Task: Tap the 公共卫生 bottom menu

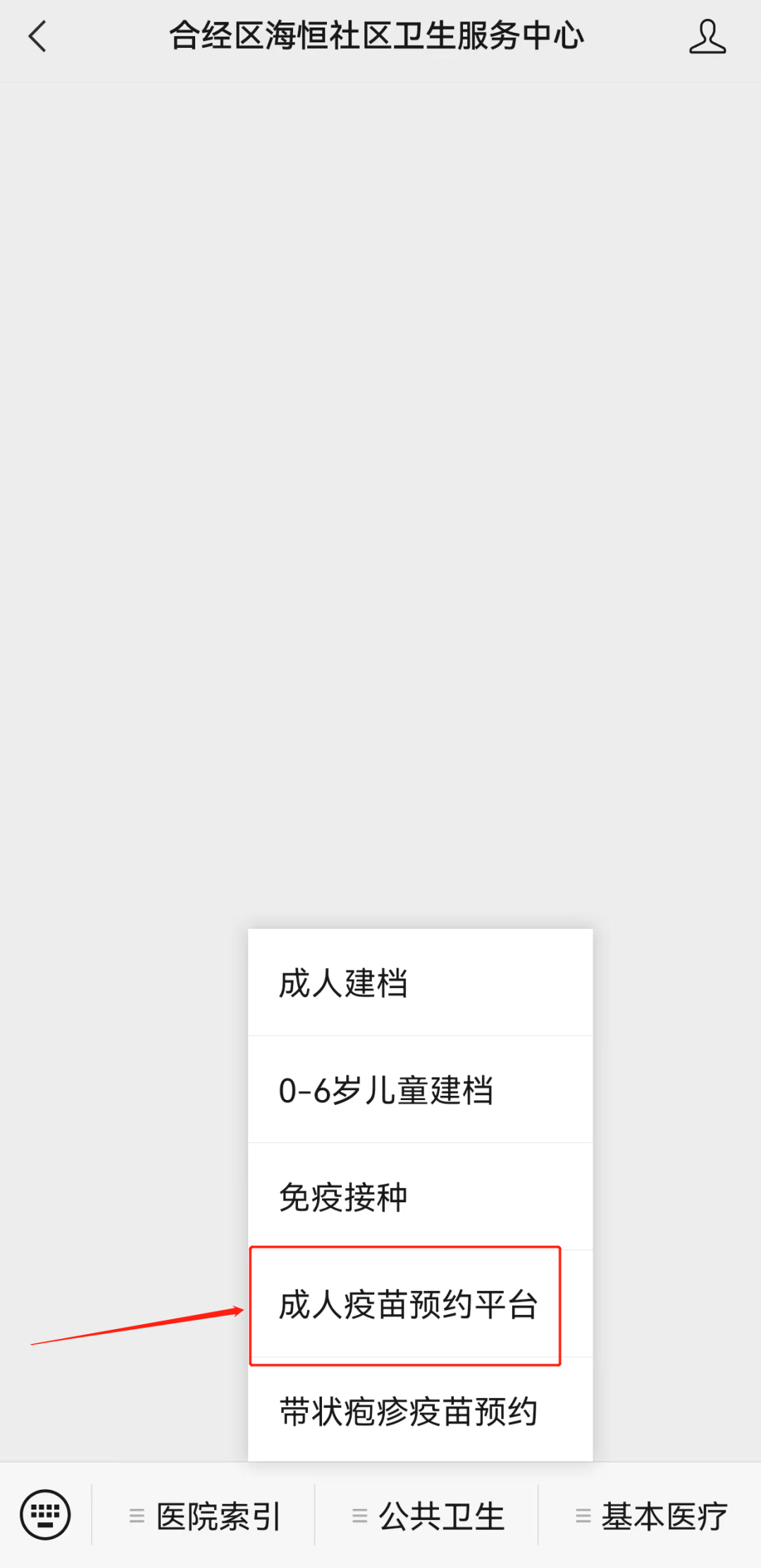Action: click(x=428, y=1517)
